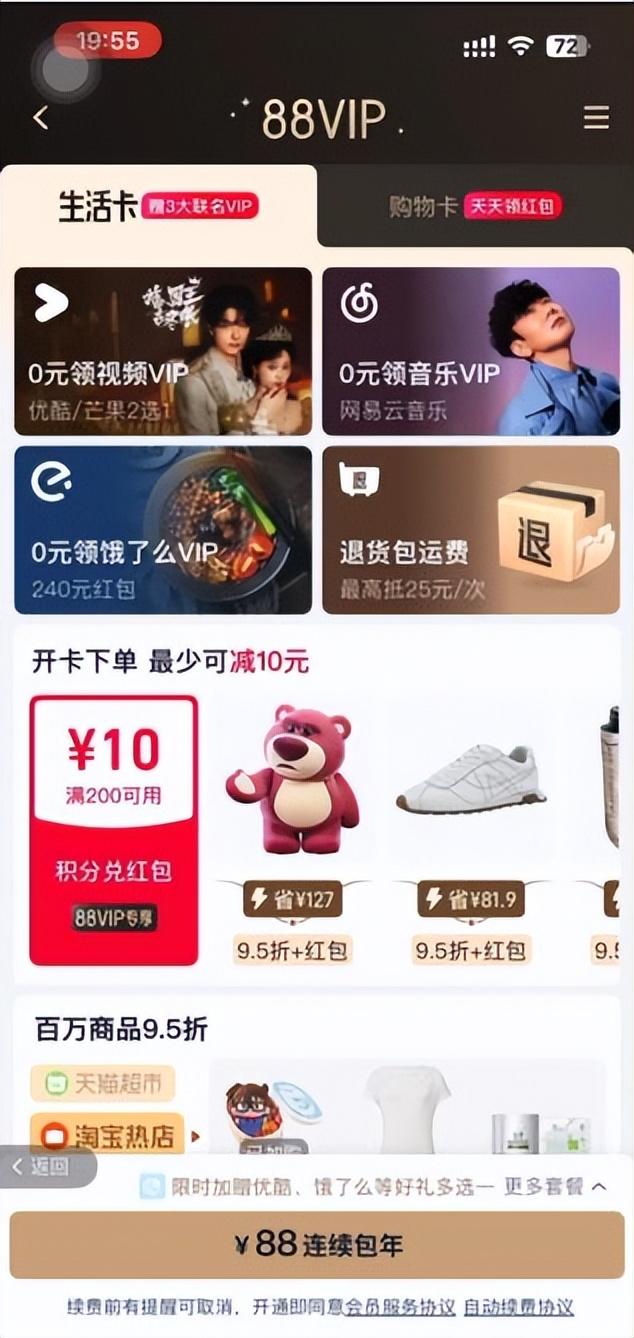
Task: Subscribe with ¥88 连续包年 button
Action: 317,1245
